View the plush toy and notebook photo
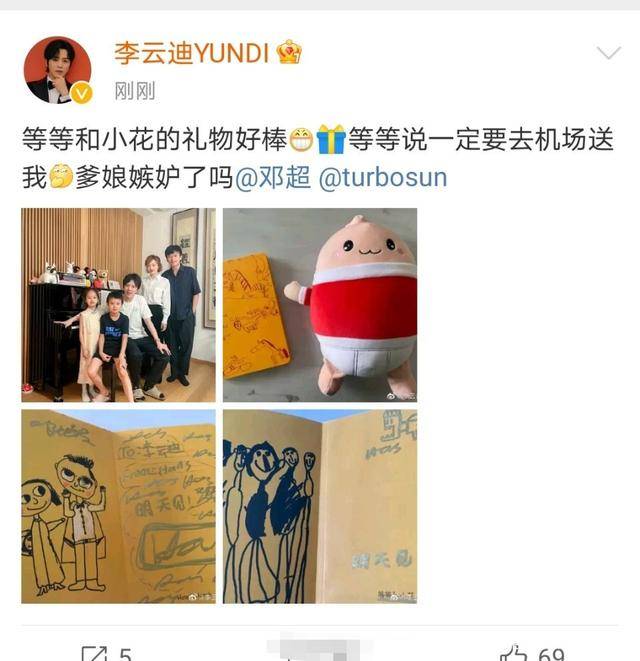 click(x=319, y=304)
